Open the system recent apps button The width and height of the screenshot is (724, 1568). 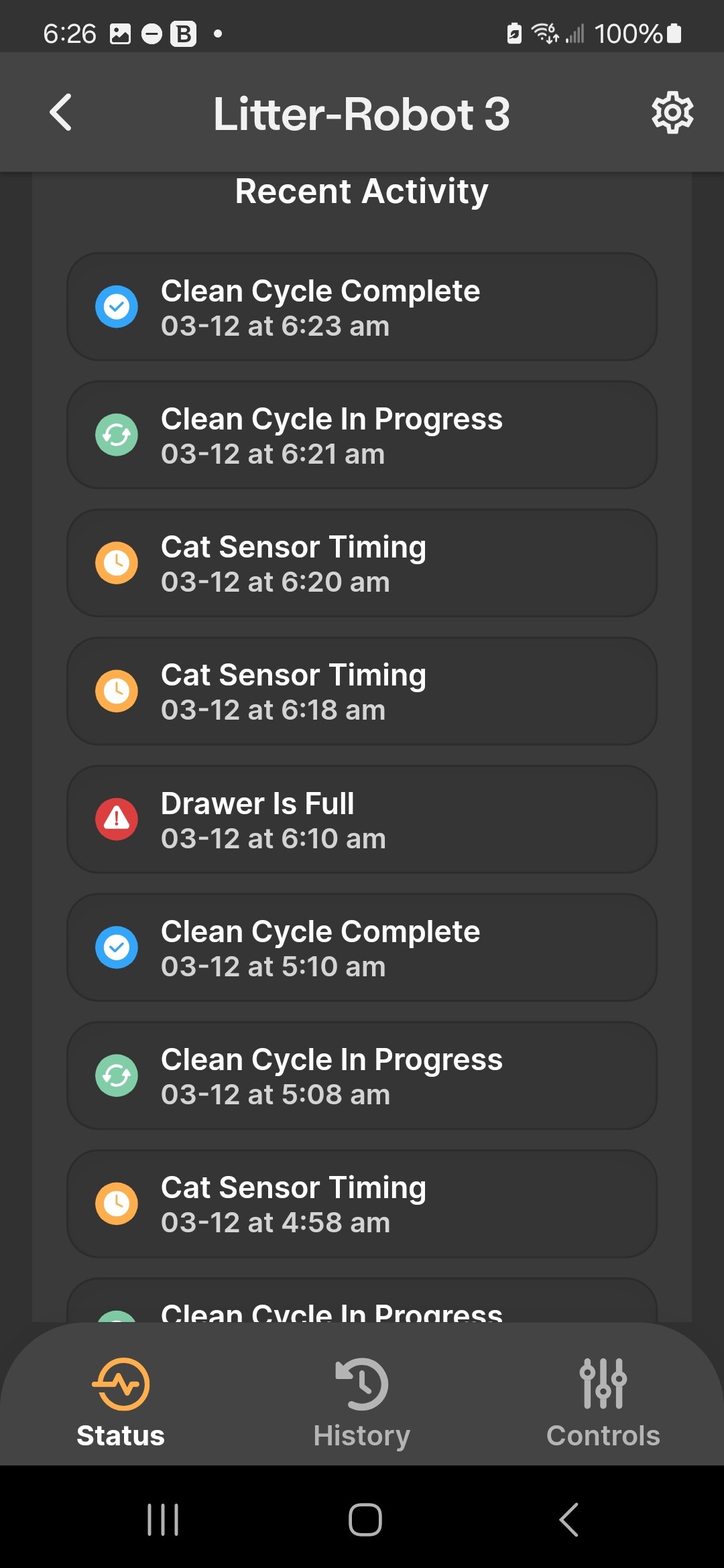tap(163, 1519)
